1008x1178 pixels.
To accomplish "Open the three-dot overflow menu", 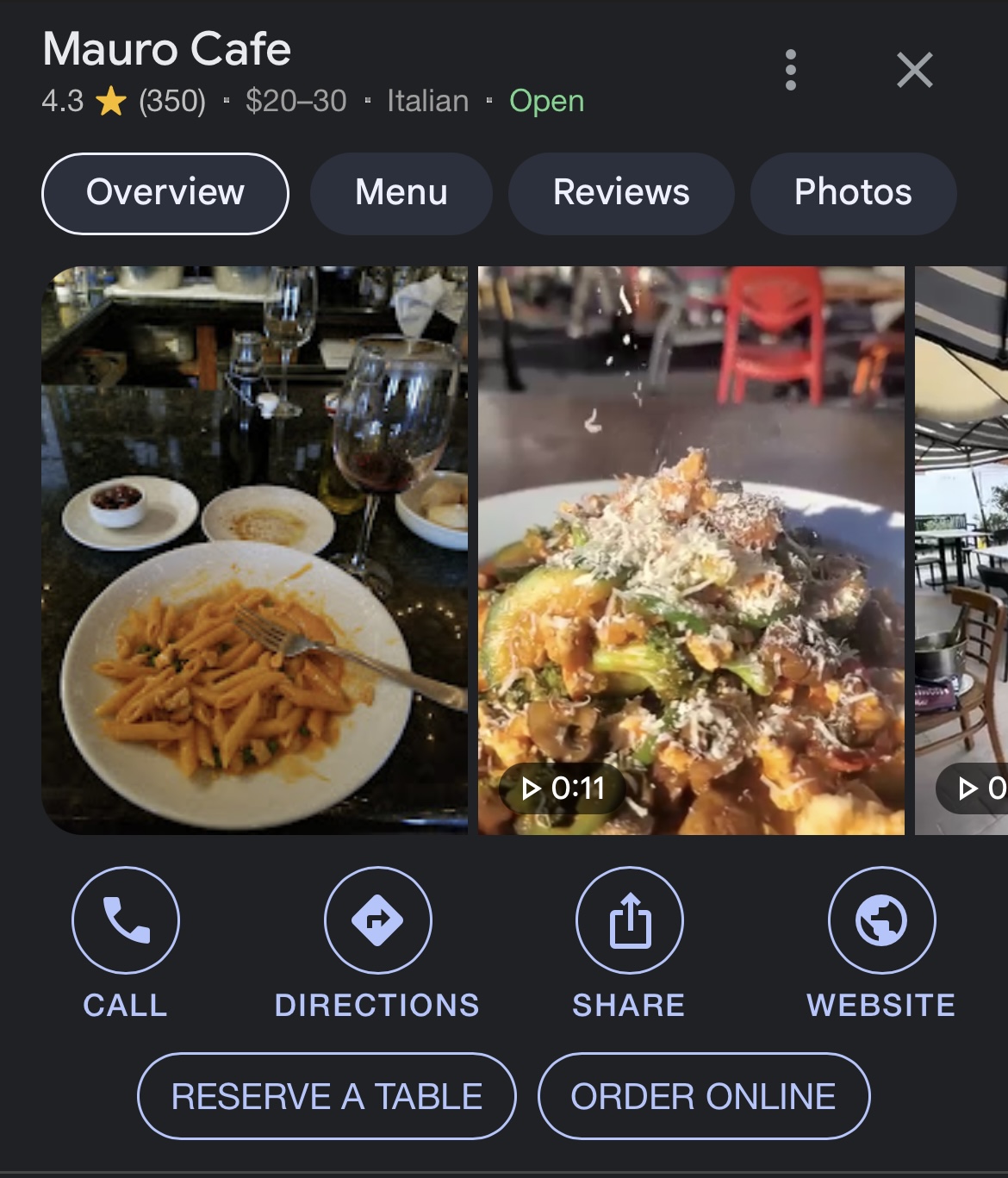I will [790, 70].
